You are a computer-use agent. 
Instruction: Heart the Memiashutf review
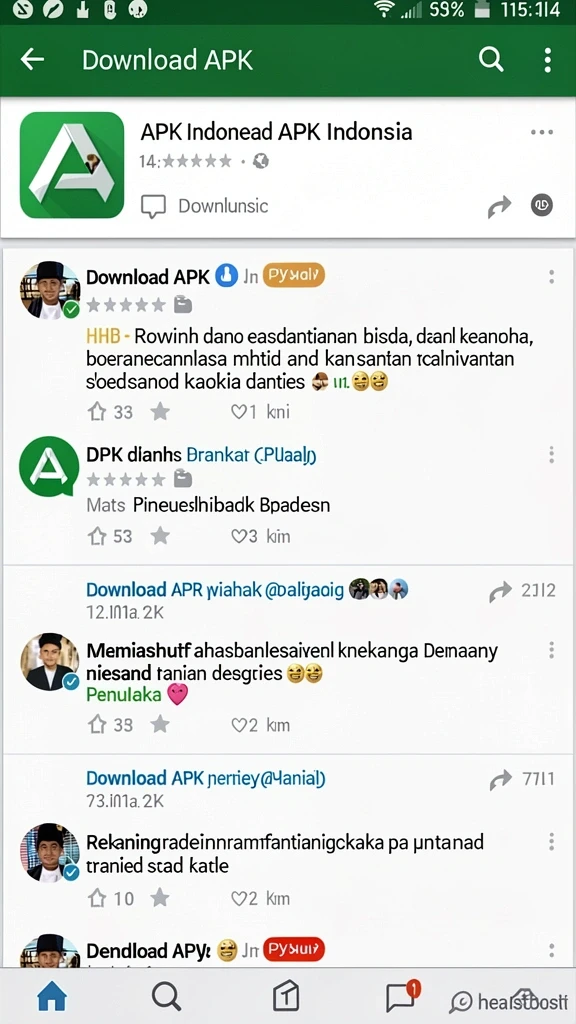(x=239, y=725)
